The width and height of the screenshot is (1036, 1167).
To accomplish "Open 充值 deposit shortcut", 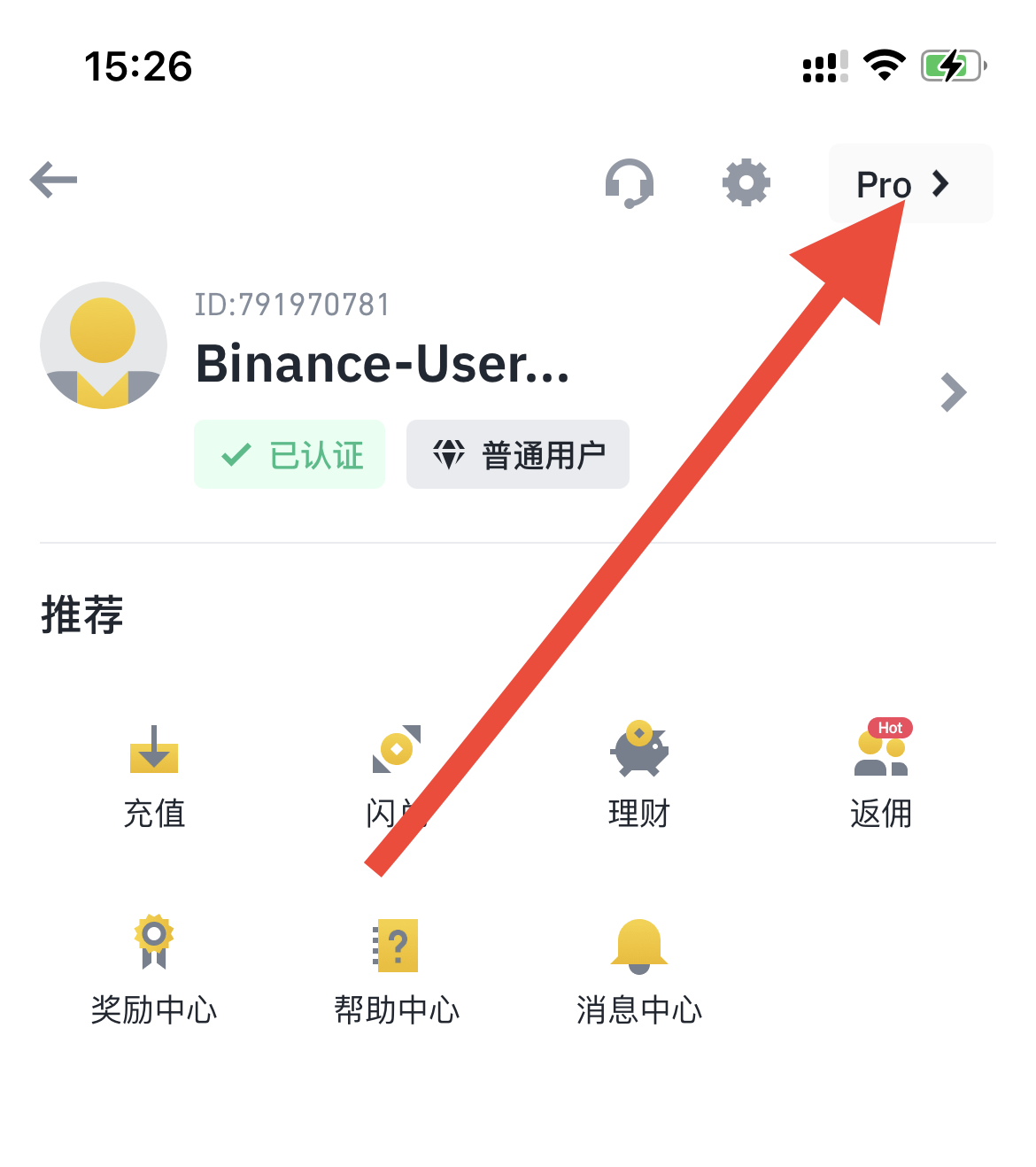I will click(x=154, y=776).
